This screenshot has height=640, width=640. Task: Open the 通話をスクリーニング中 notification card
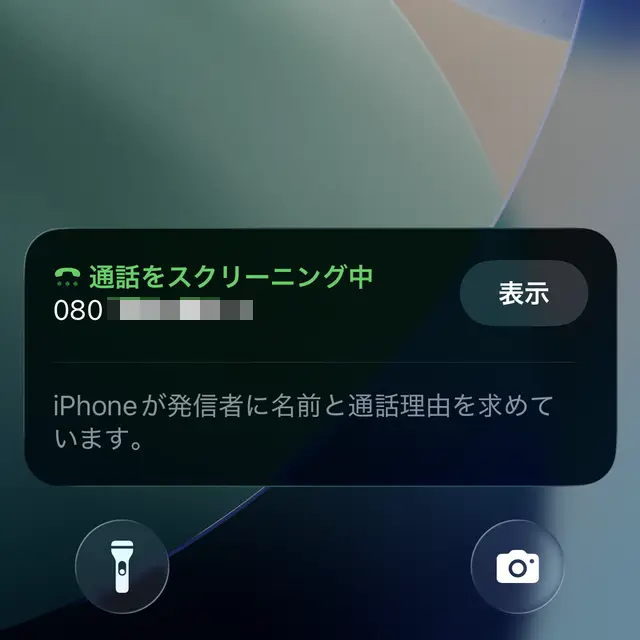point(250,410)
